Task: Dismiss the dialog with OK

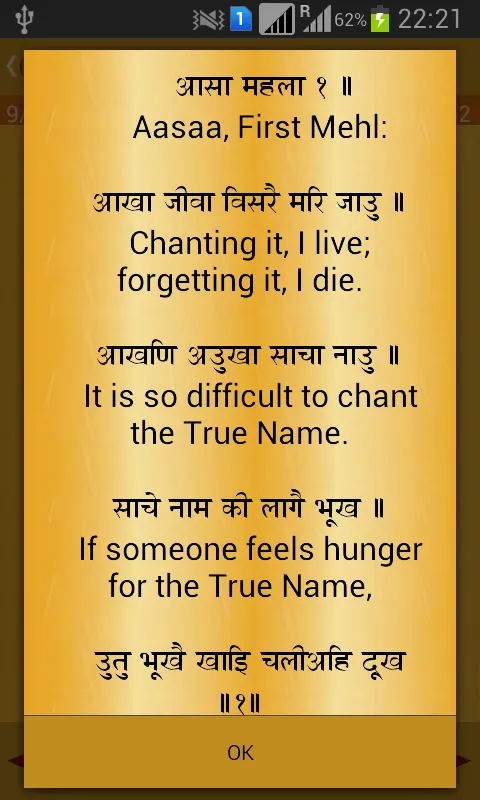Action: 240,752
